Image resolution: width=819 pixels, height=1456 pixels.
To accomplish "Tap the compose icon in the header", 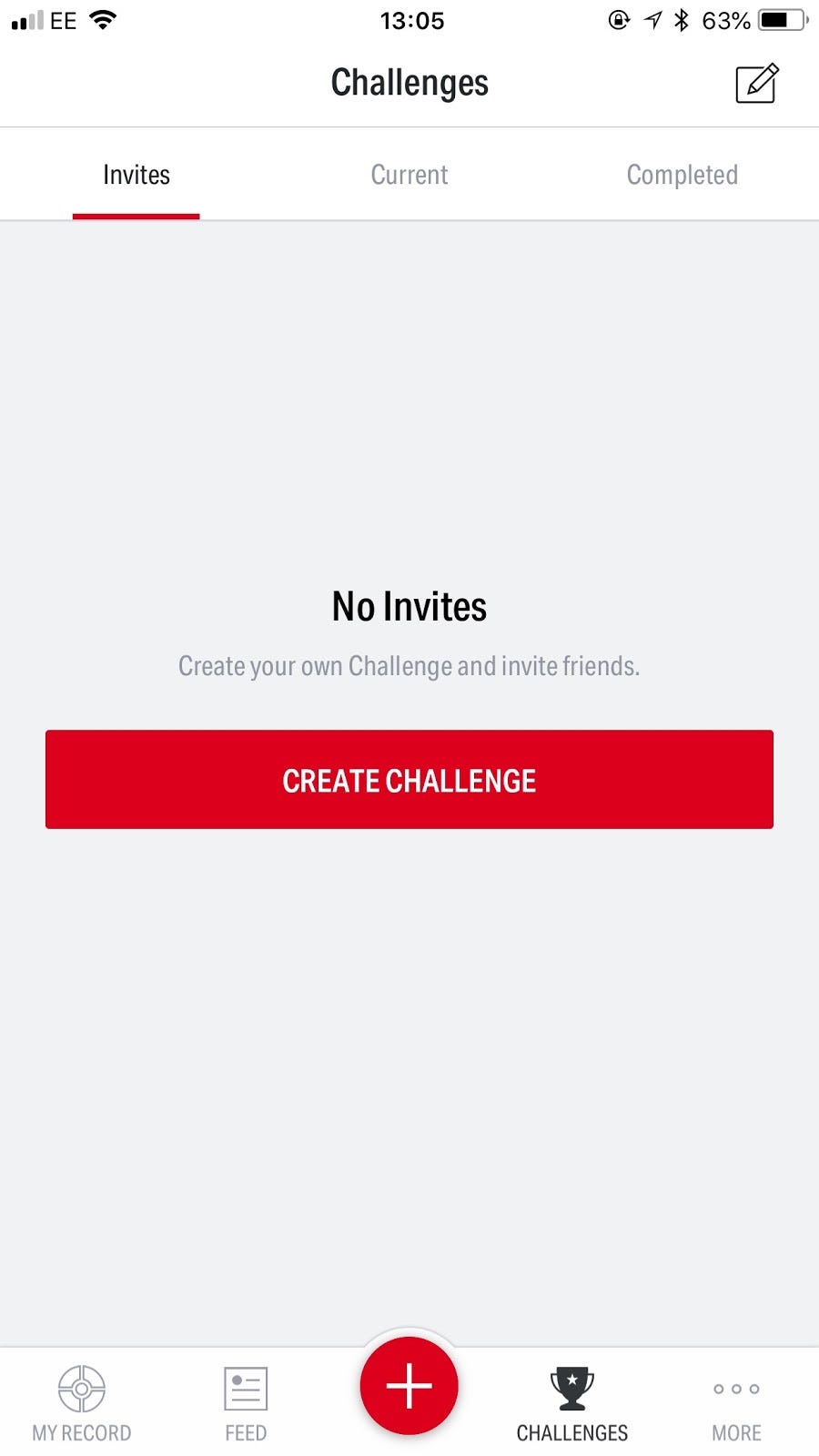I will coord(756,84).
